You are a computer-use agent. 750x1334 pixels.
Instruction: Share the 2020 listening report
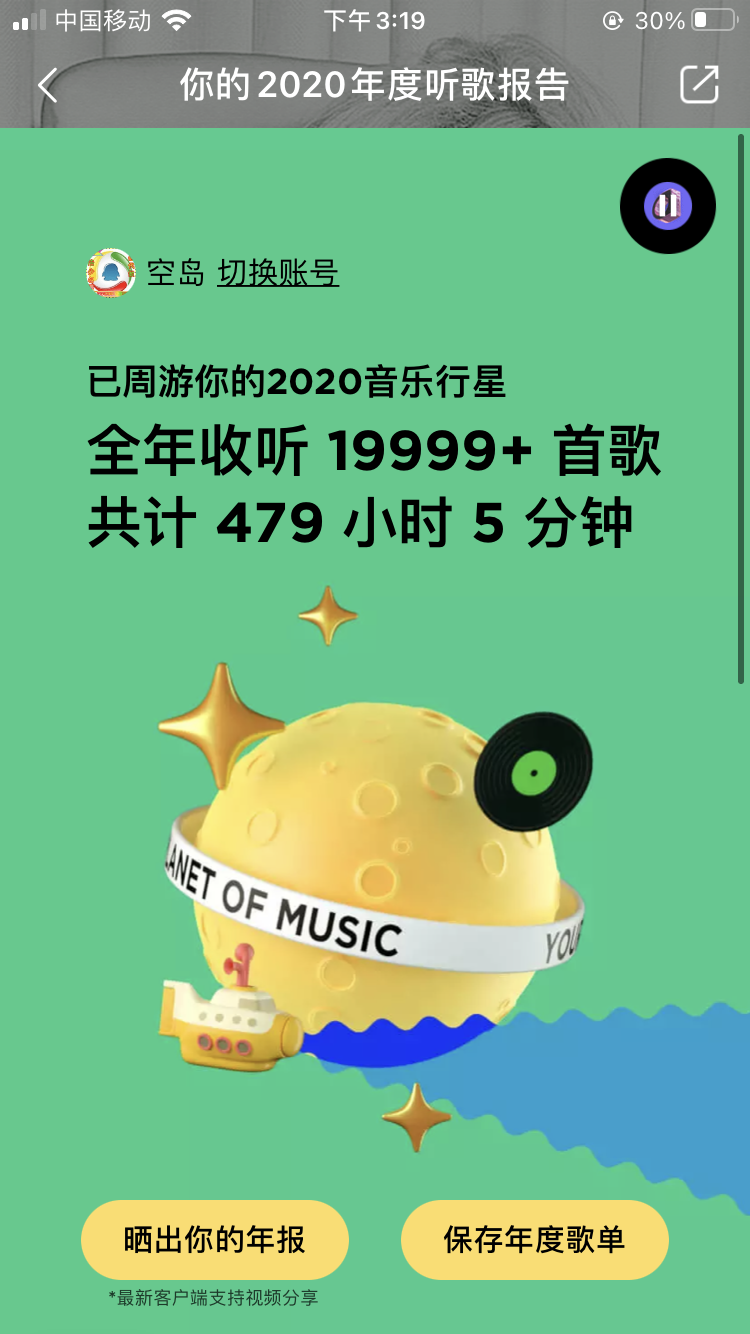pos(699,85)
